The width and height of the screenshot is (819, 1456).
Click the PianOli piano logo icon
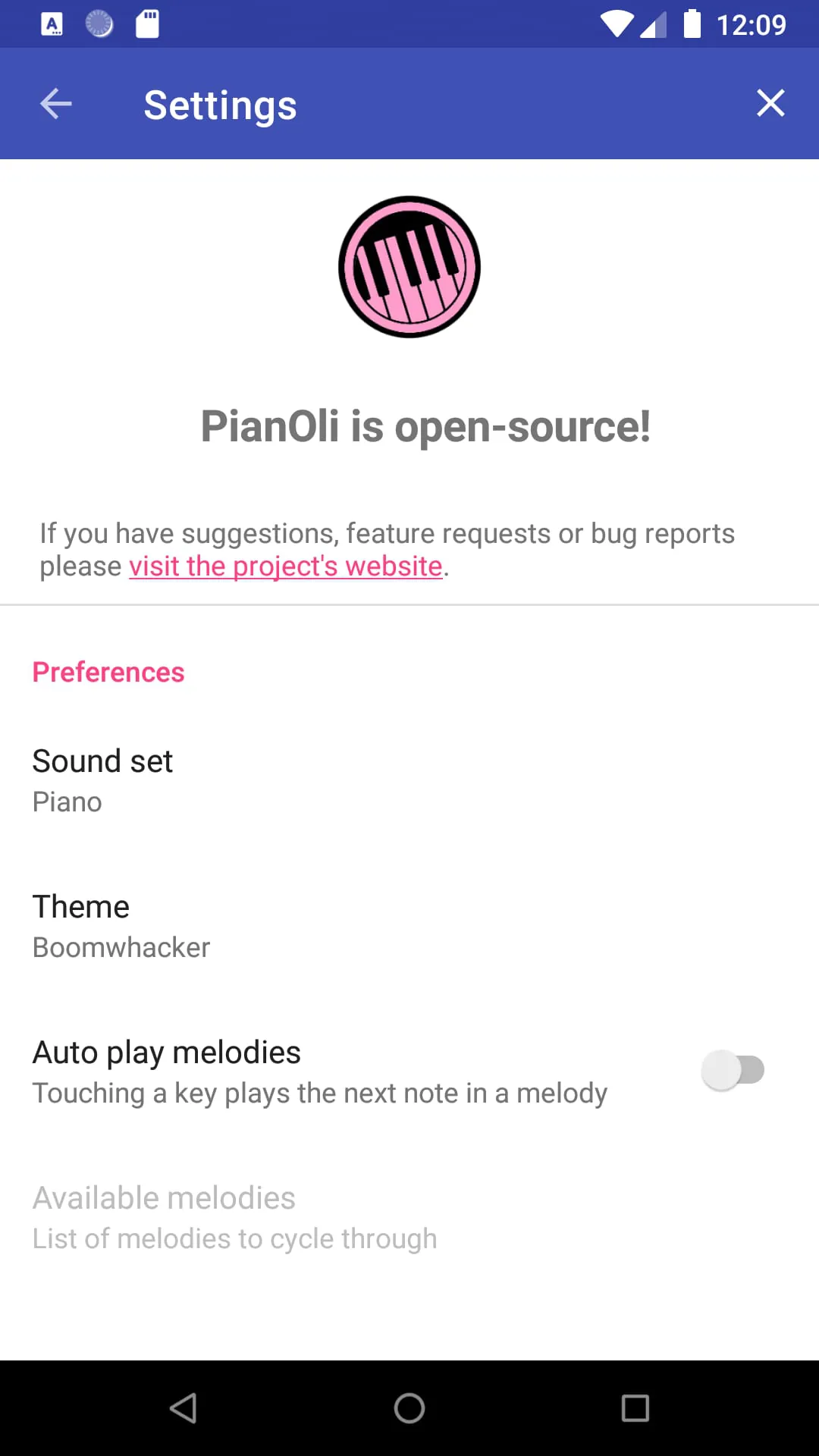click(409, 266)
